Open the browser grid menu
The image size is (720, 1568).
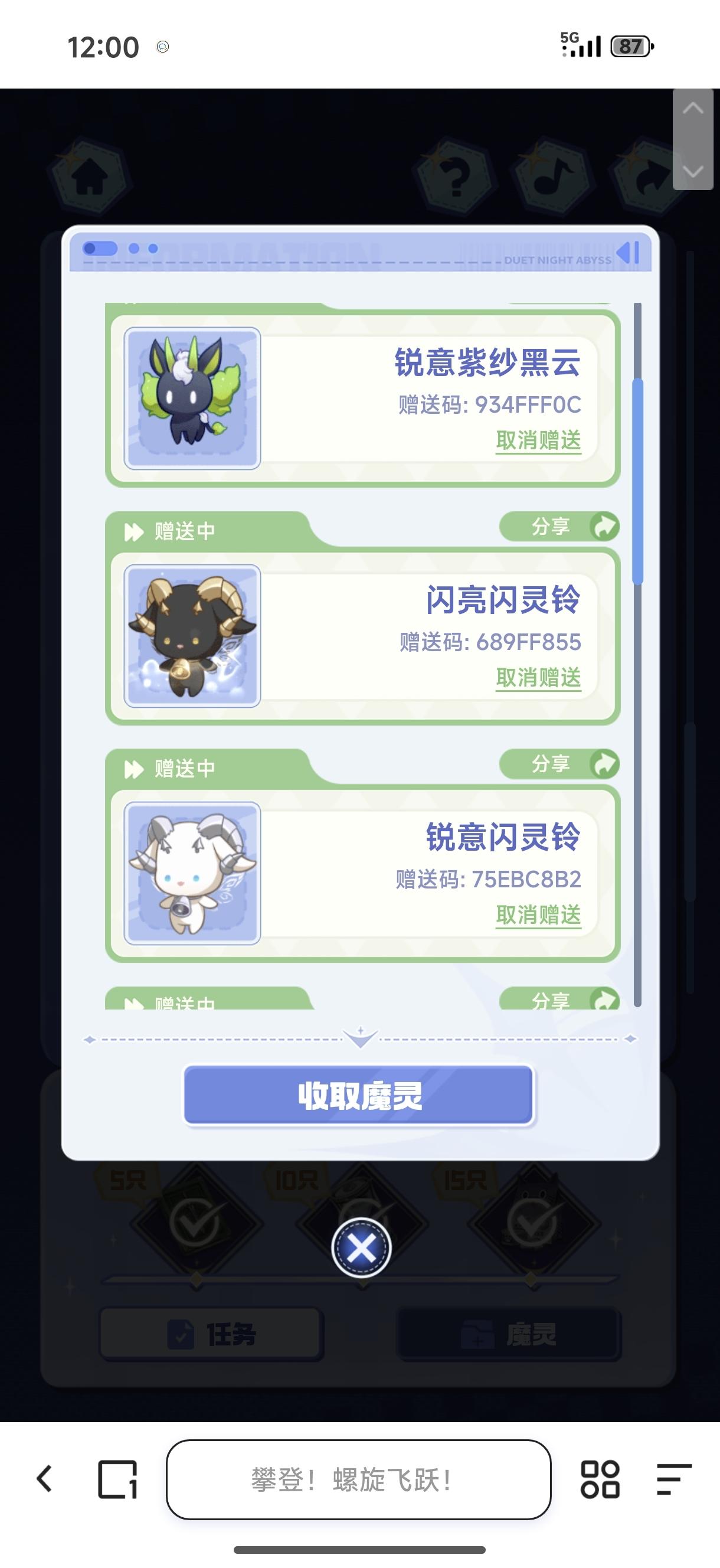pyautogui.click(x=600, y=1479)
